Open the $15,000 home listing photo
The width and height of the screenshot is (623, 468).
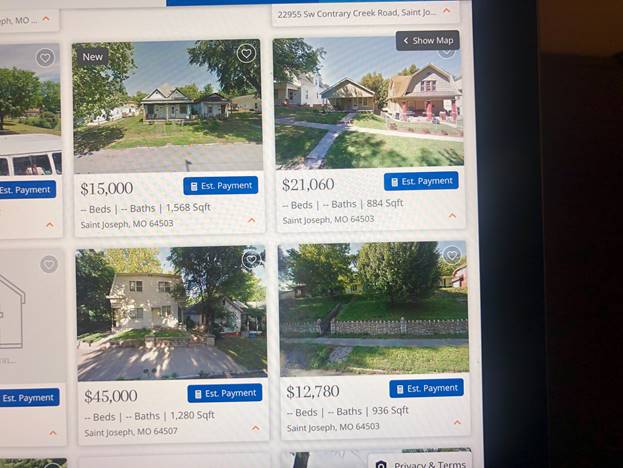pyautogui.click(x=167, y=110)
